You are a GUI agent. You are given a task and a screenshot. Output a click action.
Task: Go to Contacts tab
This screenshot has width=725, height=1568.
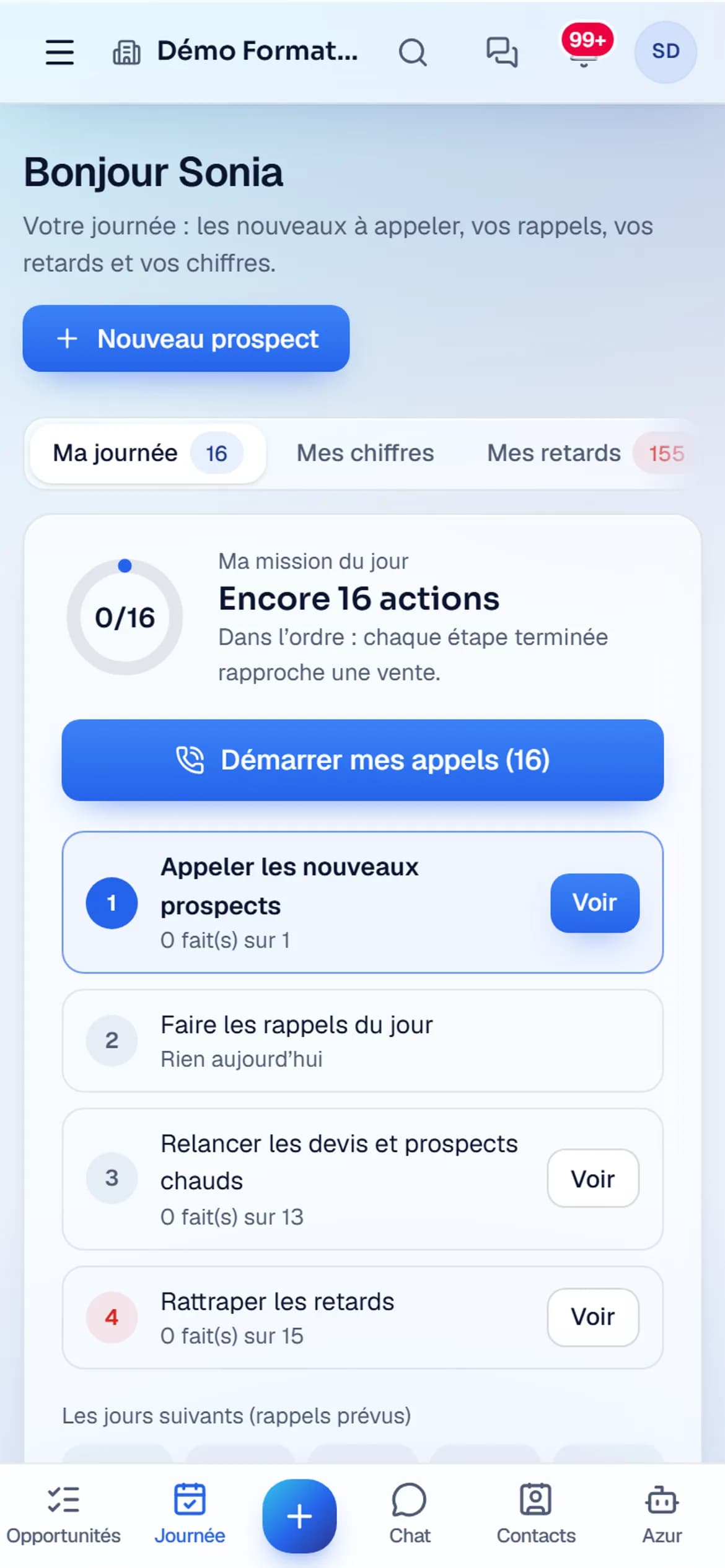(536, 1514)
